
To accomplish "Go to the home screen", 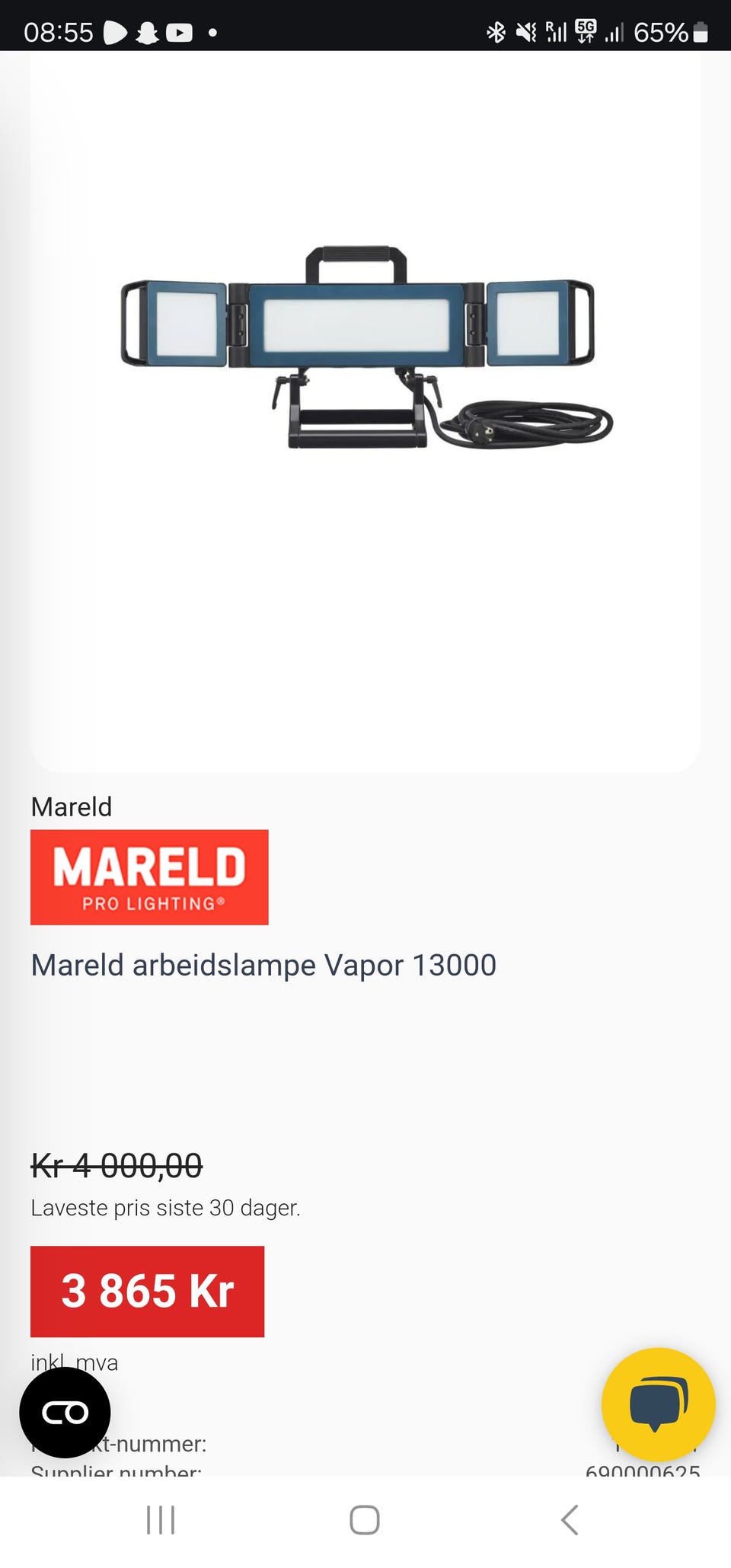I will pyautogui.click(x=365, y=1520).
